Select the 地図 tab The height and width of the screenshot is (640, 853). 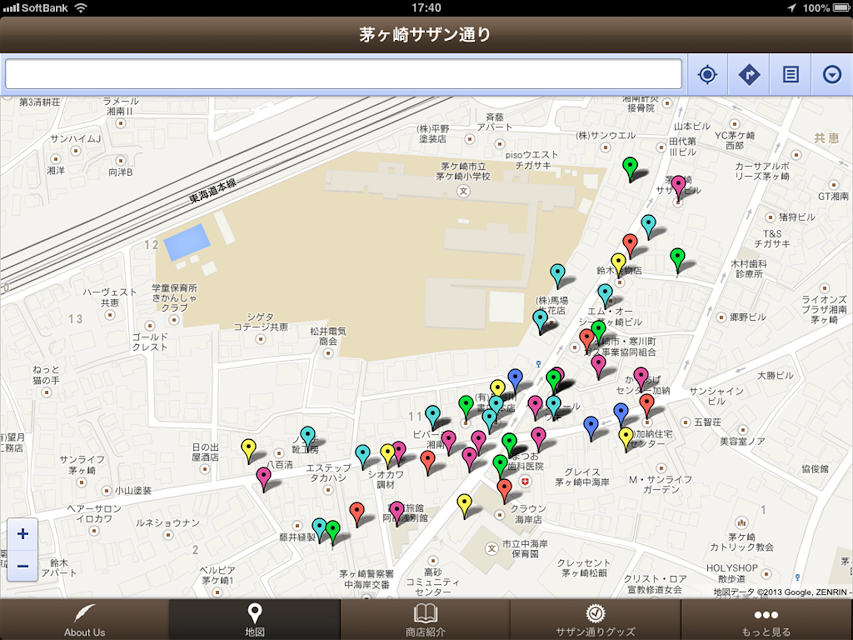click(x=255, y=620)
